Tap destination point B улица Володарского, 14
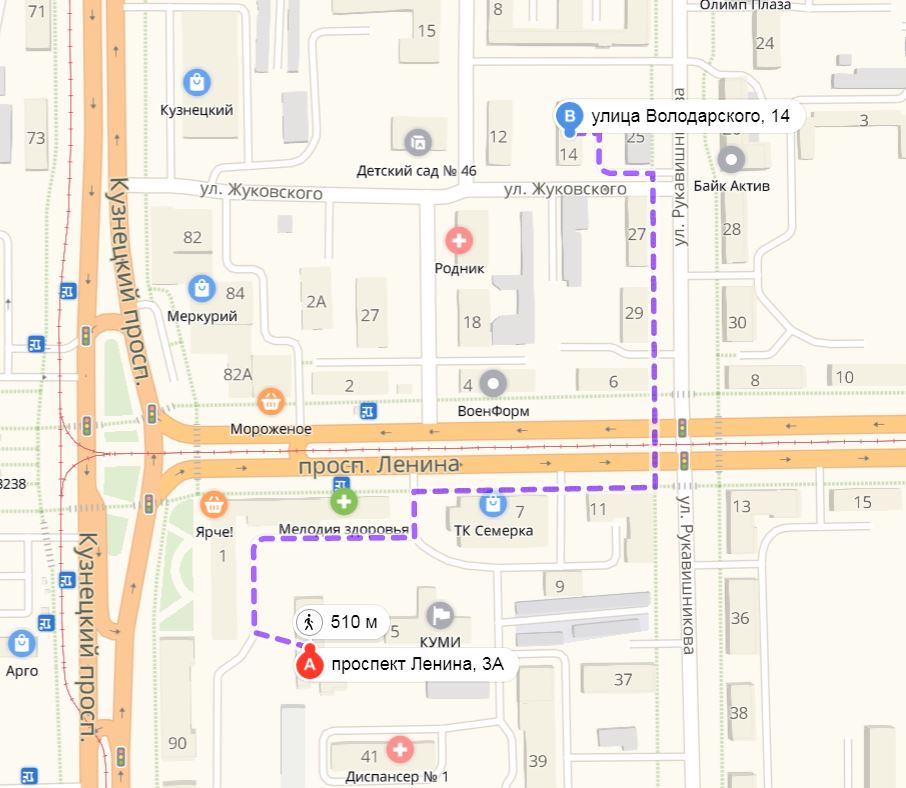This screenshot has height=788, width=906. point(571,117)
